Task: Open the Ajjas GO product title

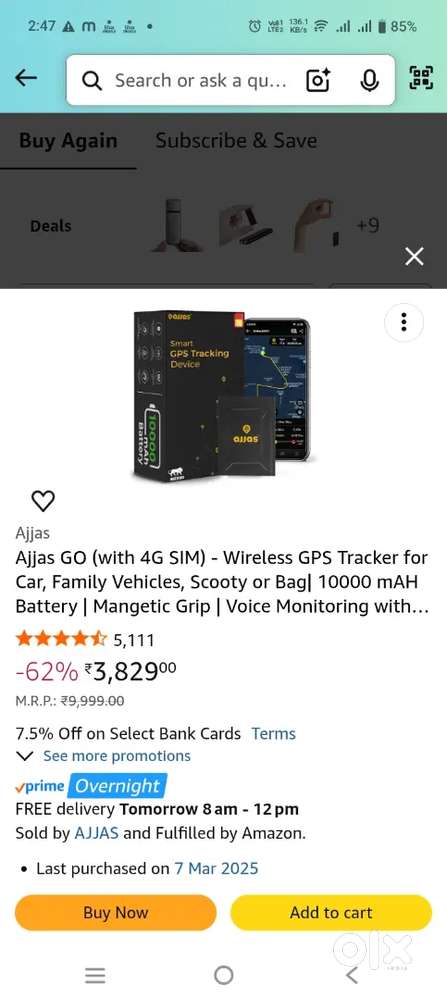Action: (222, 582)
